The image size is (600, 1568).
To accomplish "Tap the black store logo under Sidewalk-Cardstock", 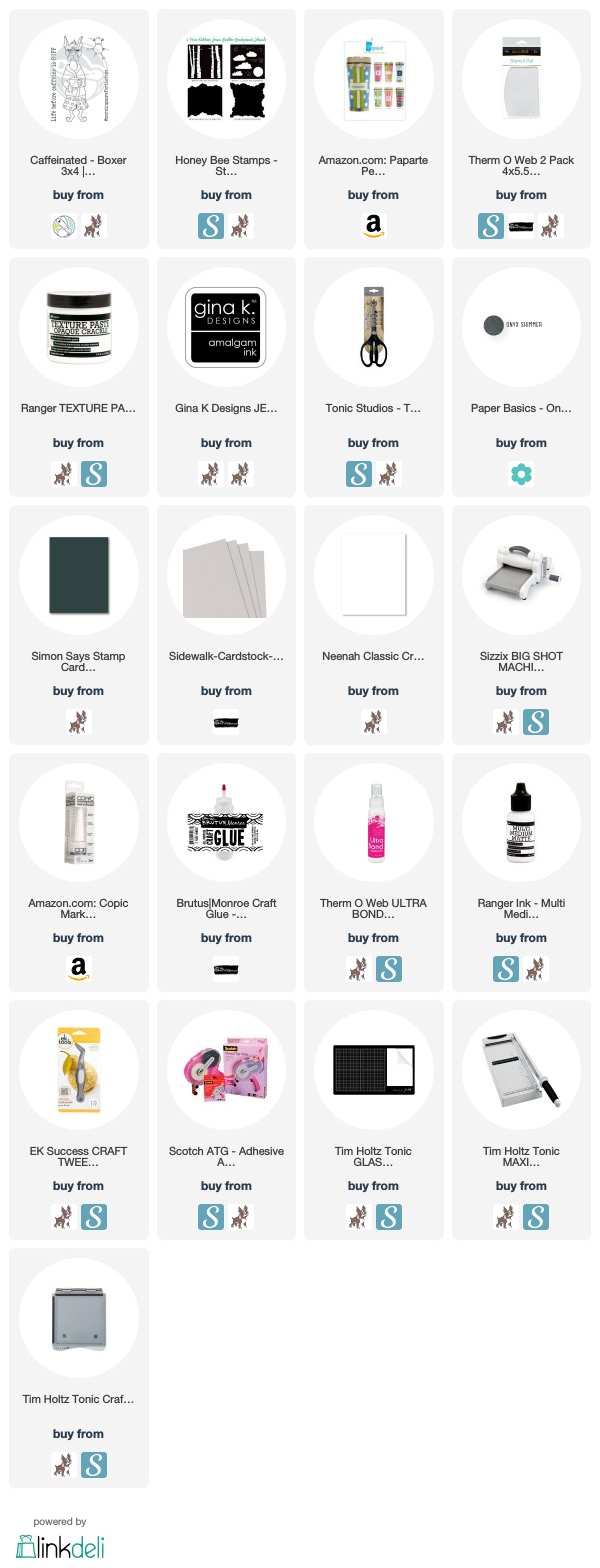I will click(226, 722).
